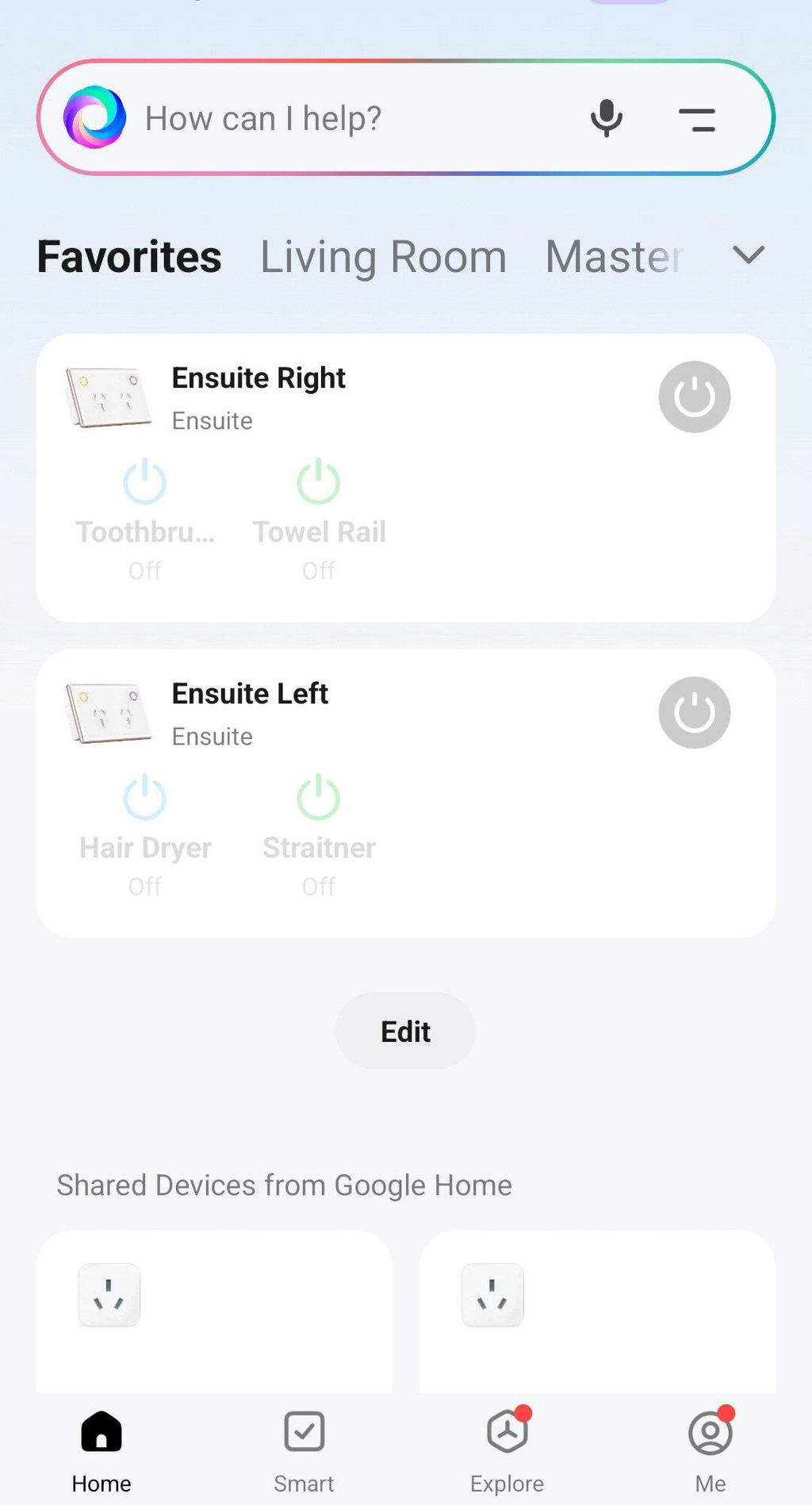Screen dimensions: 812x1505
Task: Toggle power for Ensuite Left
Action: coord(695,712)
